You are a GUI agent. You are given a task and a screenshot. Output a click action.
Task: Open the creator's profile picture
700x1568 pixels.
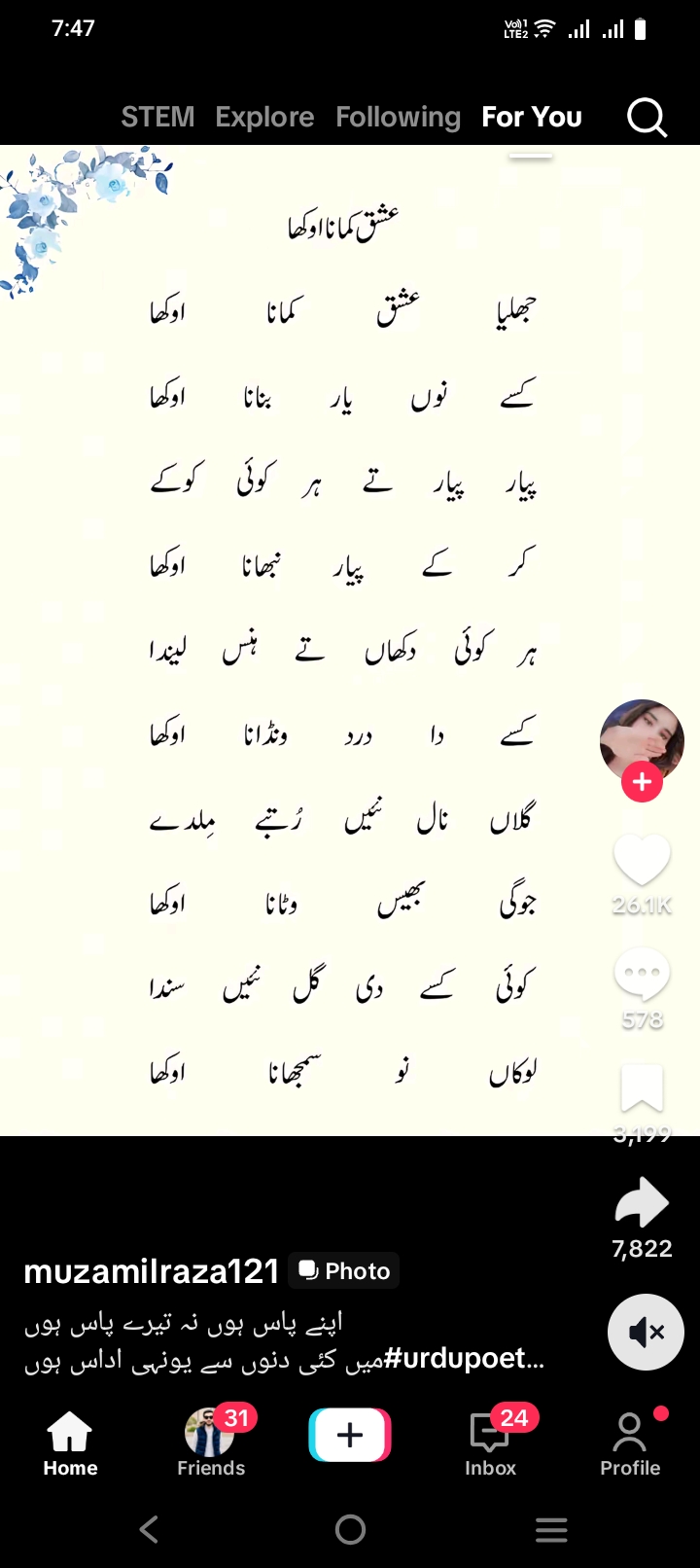tap(641, 739)
